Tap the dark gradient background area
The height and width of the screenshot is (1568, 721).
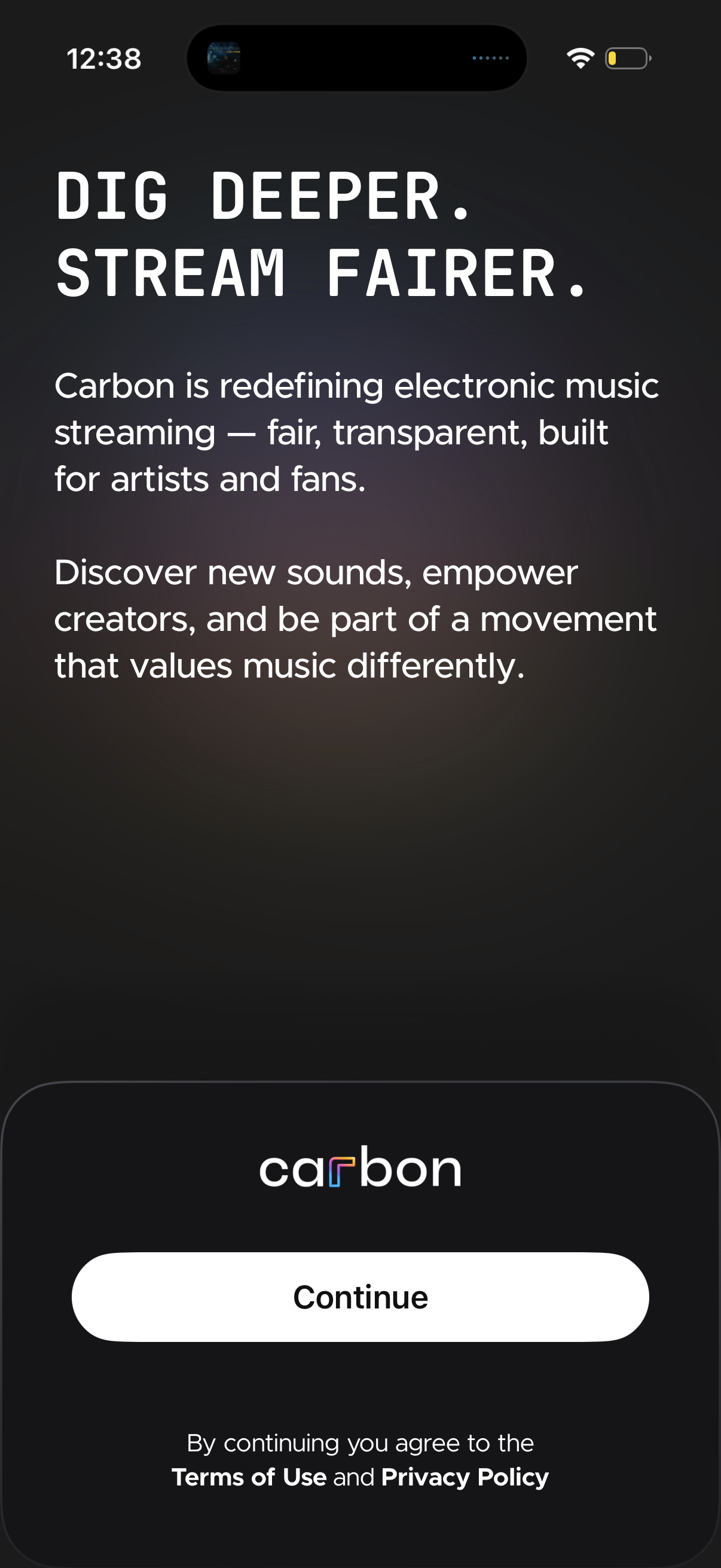tap(360, 883)
